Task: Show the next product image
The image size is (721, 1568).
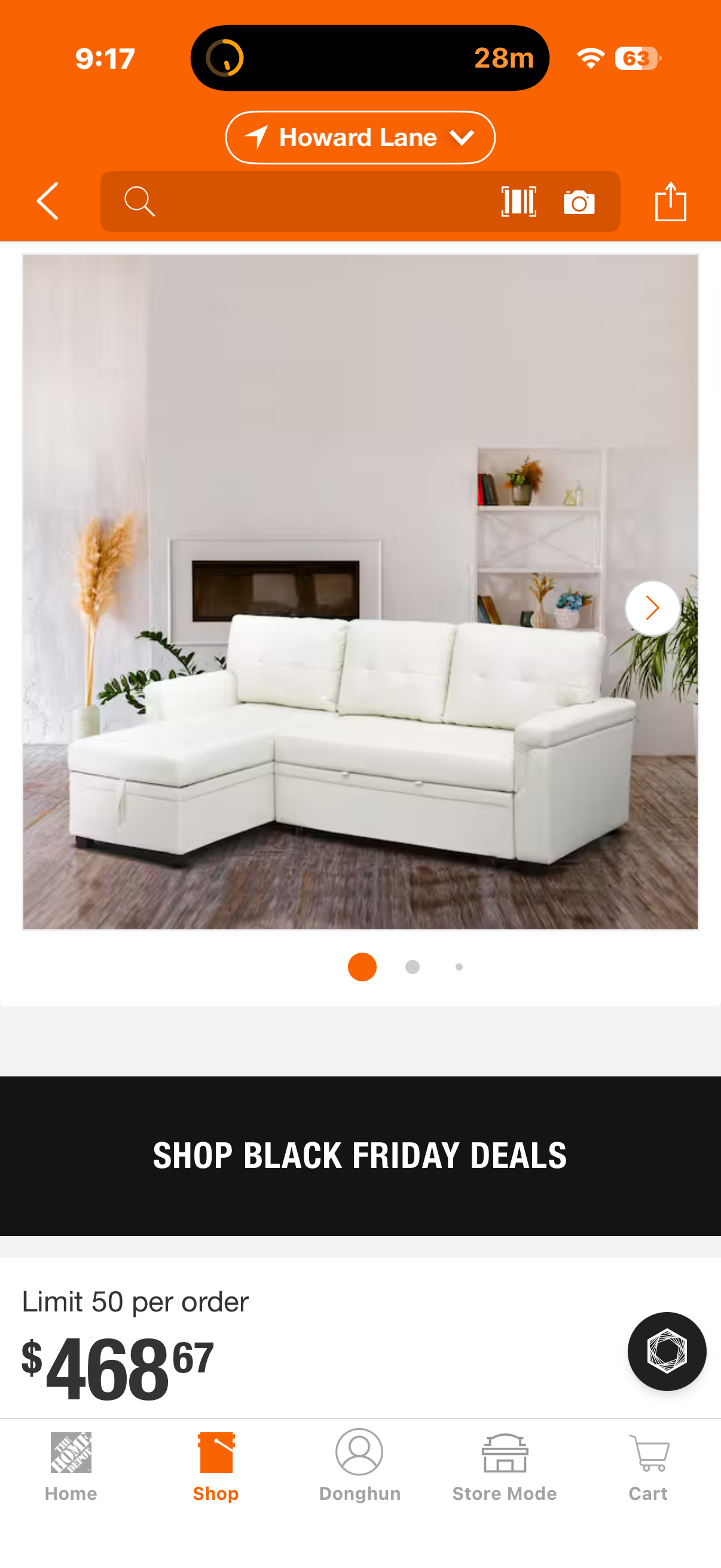Action: coord(652,608)
